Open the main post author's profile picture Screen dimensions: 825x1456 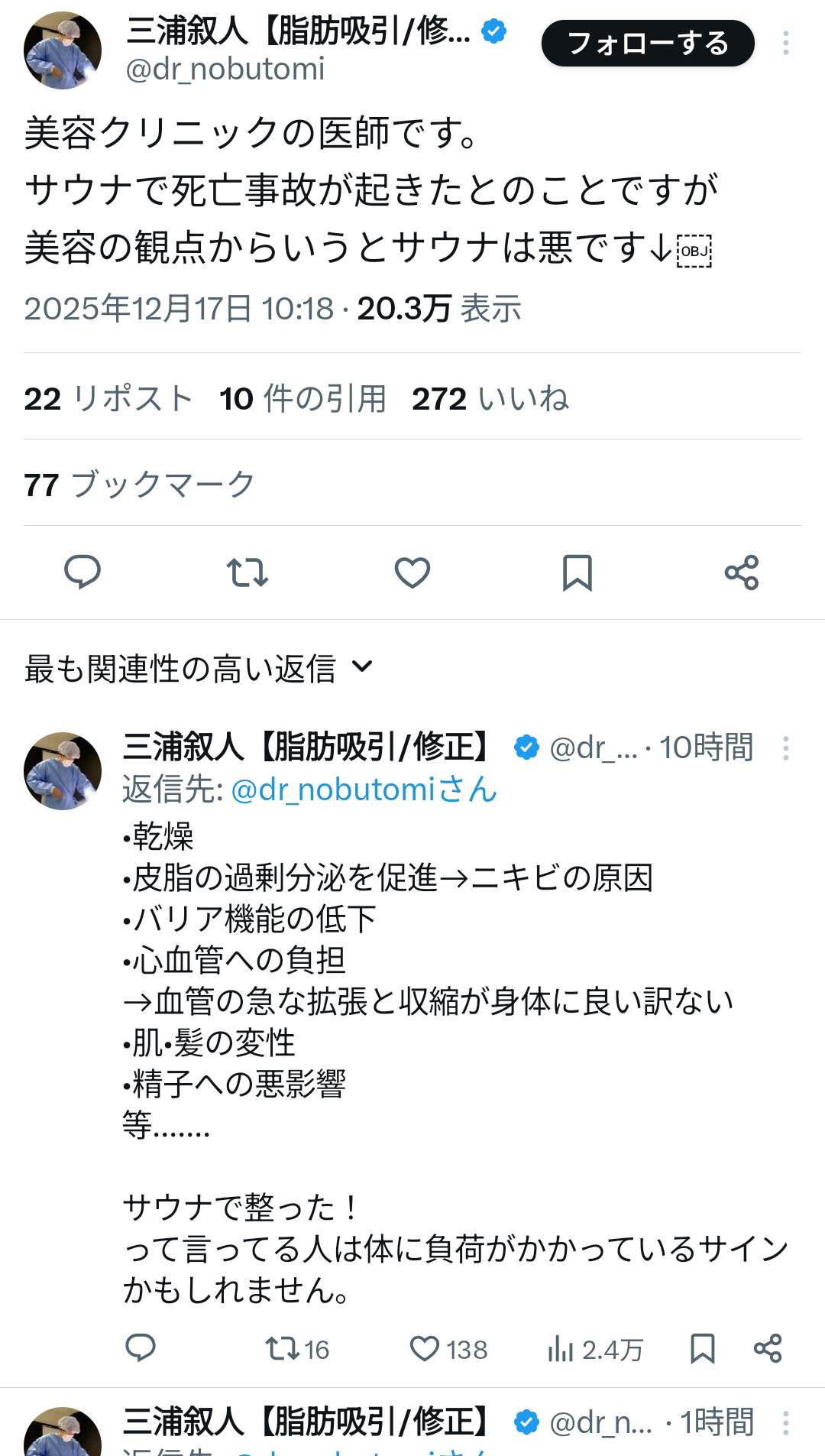click(x=63, y=50)
